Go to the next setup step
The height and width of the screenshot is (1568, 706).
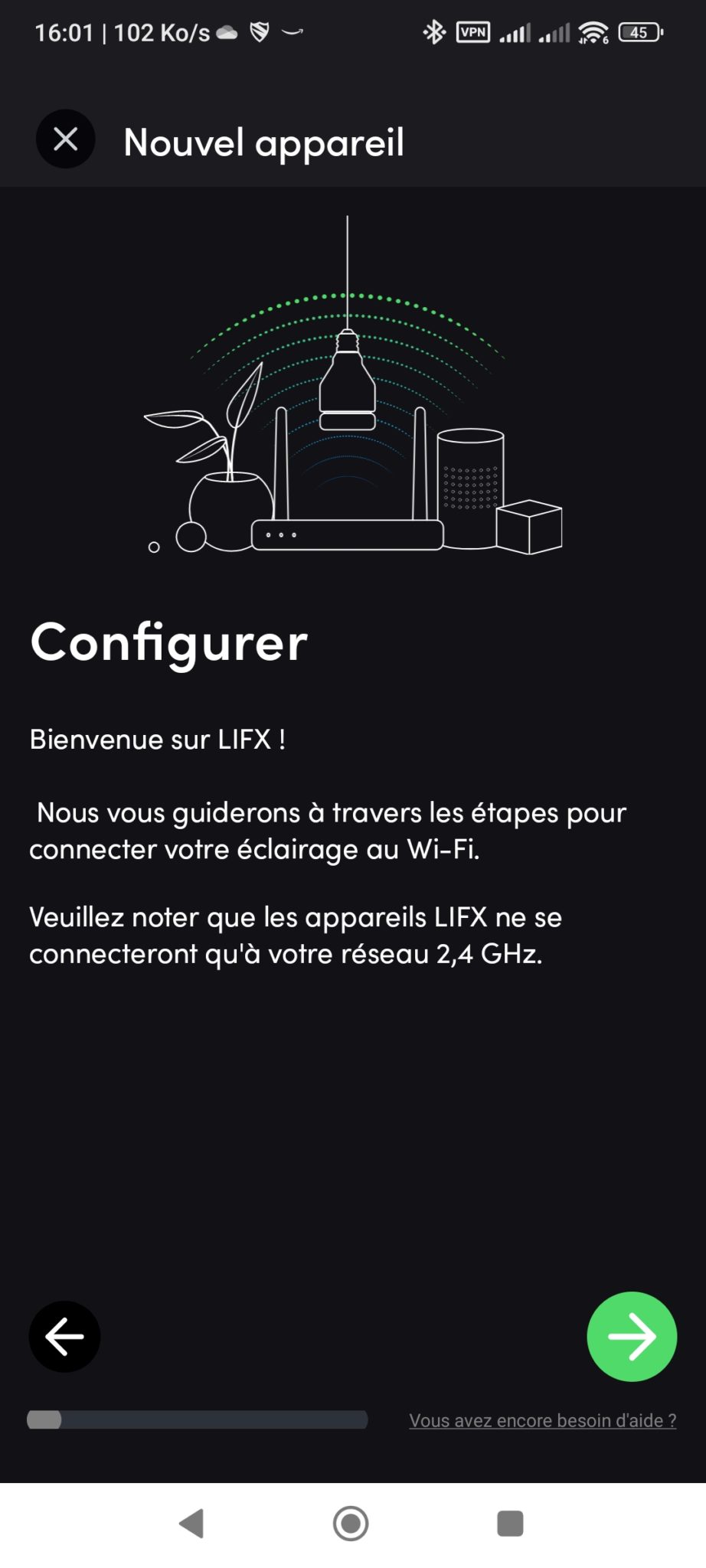click(x=632, y=1337)
